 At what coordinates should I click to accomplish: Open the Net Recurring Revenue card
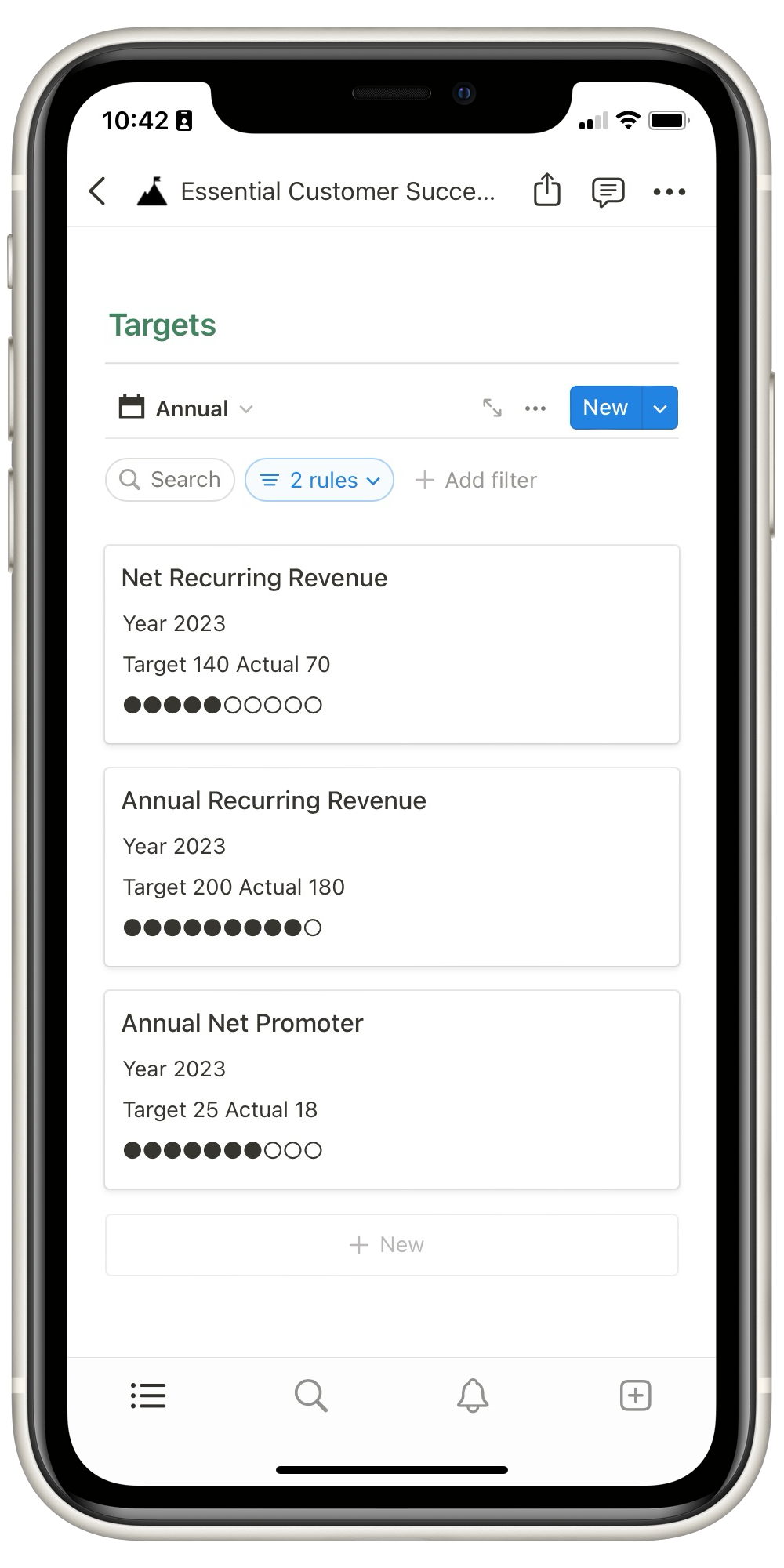coord(391,644)
